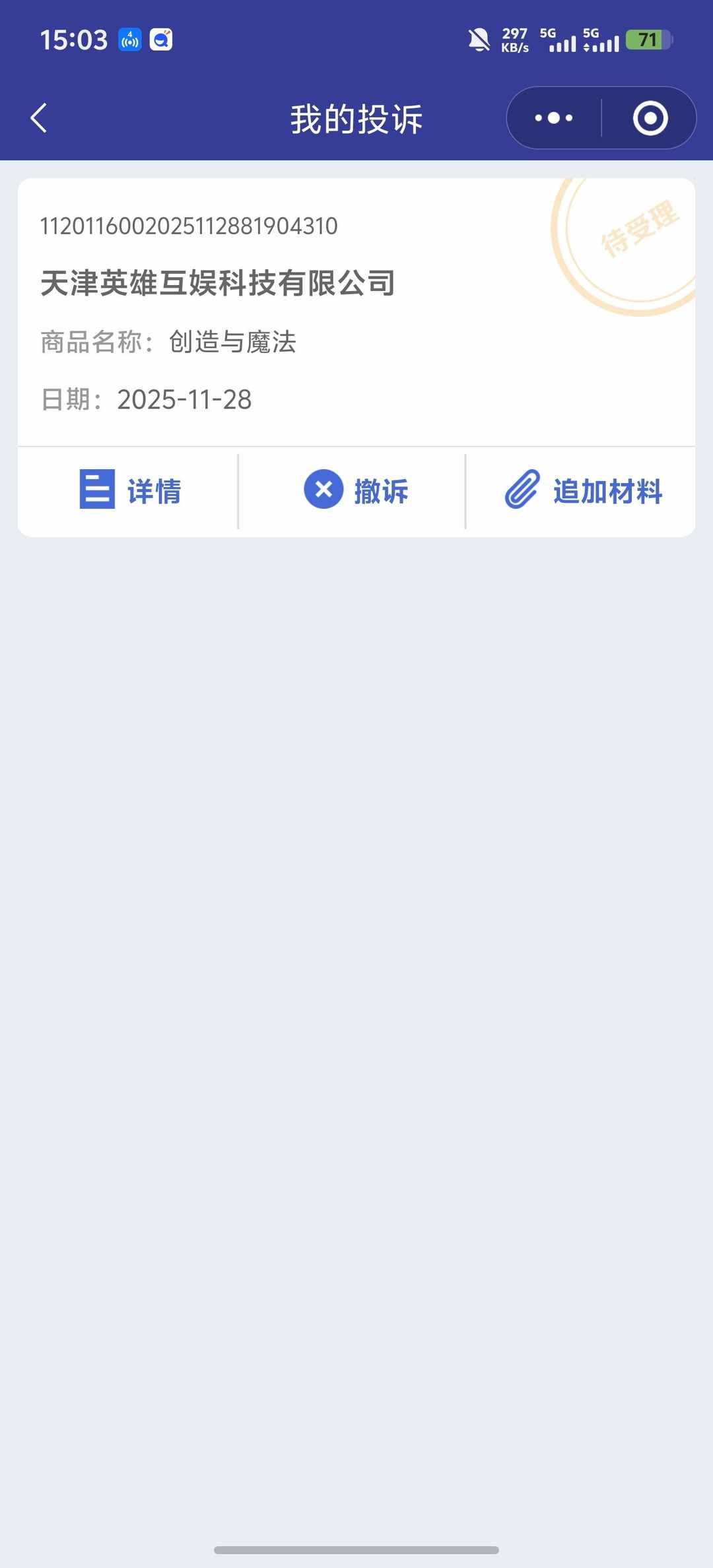Tap the 我的投诉 page title
The height and width of the screenshot is (1568, 713).
[x=356, y=119]
